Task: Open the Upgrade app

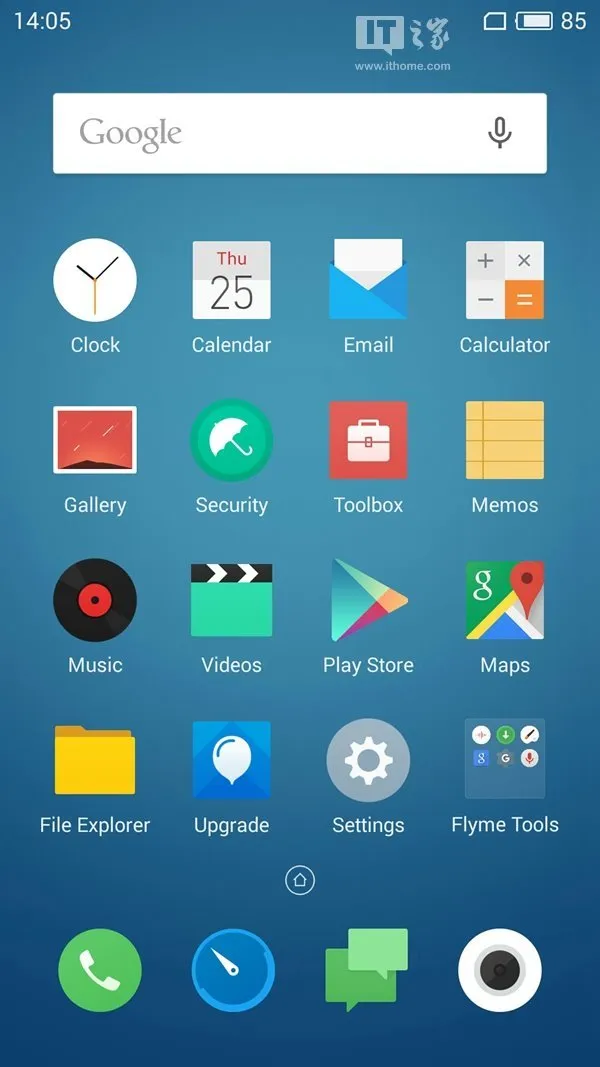Action: coord(231,760)
